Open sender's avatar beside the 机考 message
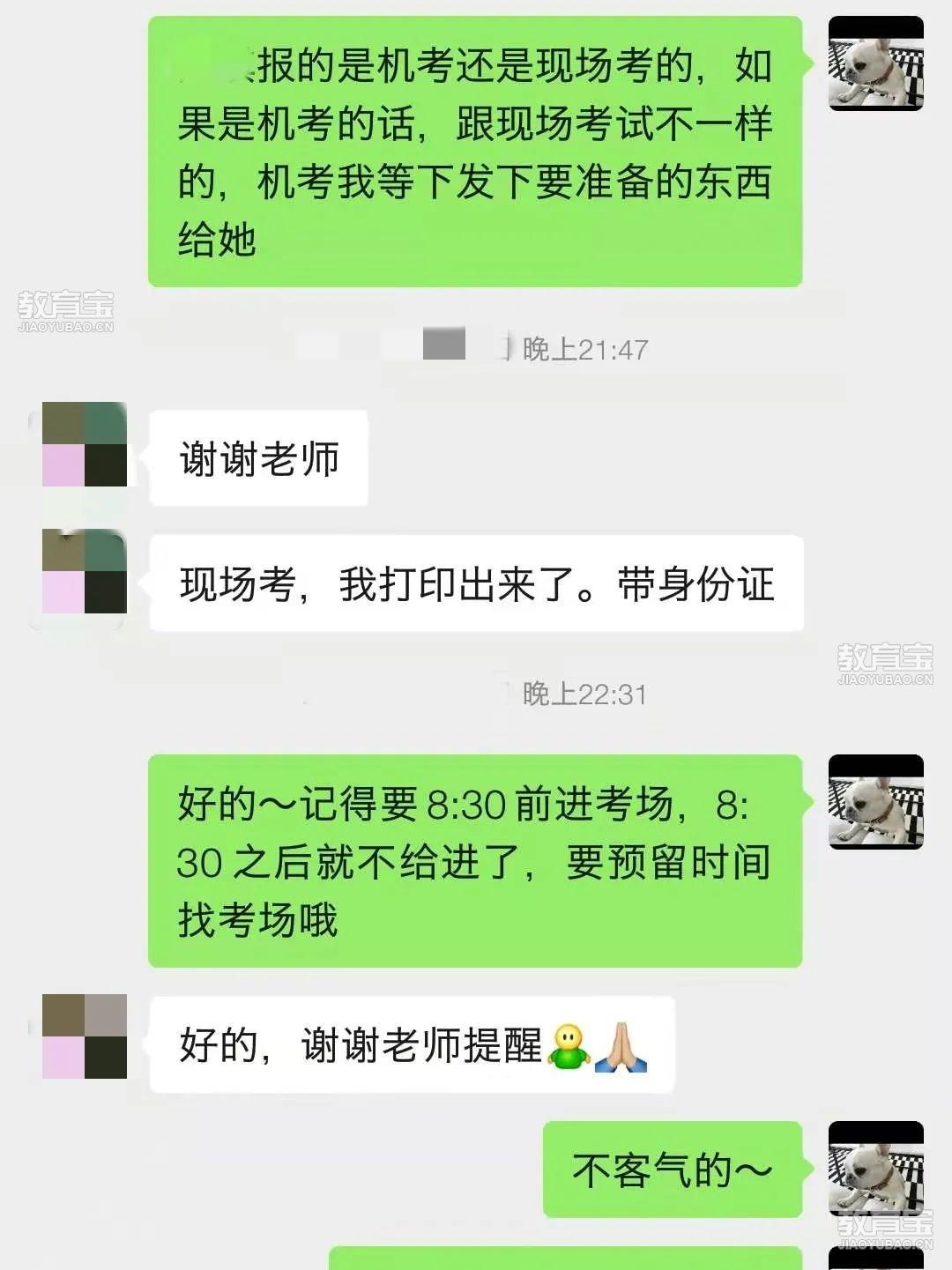952x1270 pixels. coord(875,63)
